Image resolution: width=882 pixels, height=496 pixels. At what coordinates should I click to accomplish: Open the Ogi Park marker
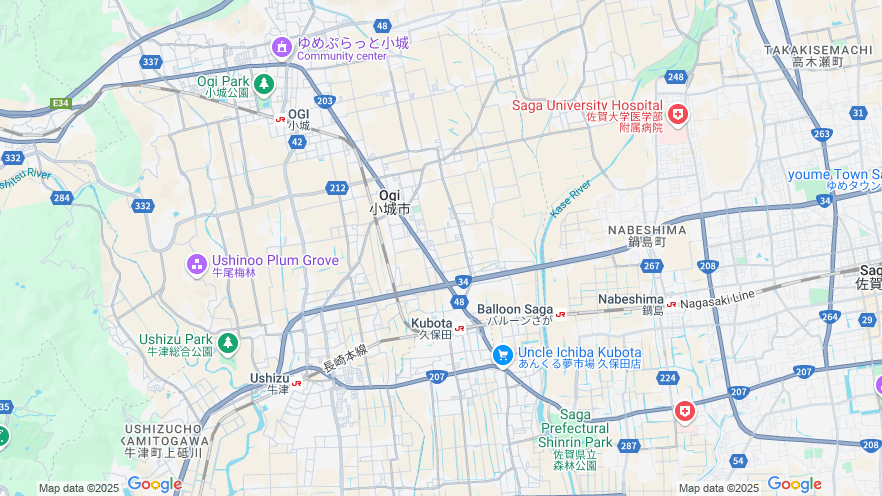(x=264, y=85)
